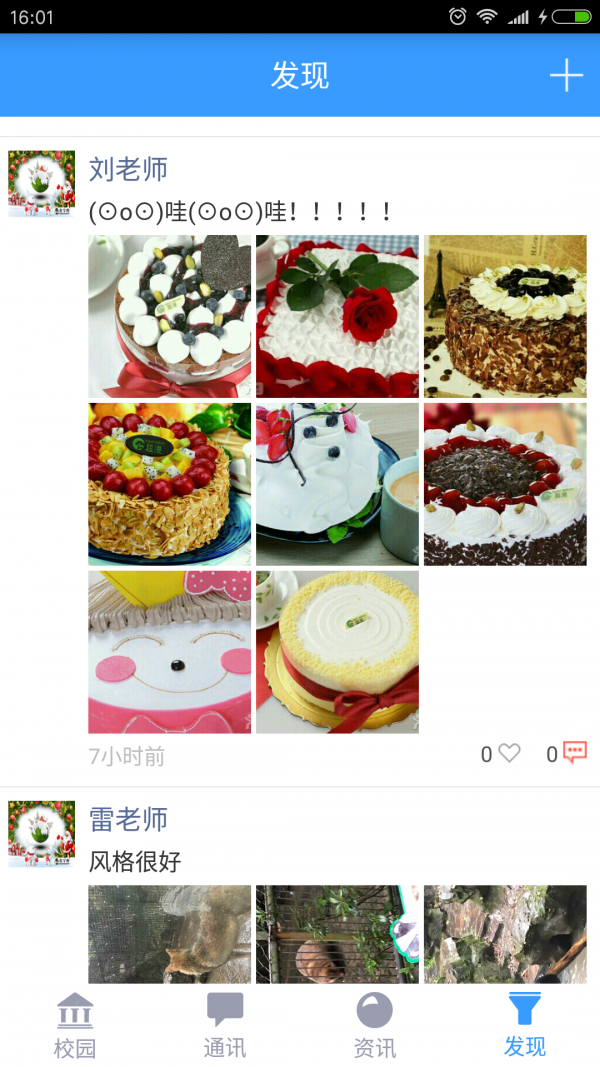View the red rose cake photo
Screen dimensions: 600x1067
click(x=337, y=316)
